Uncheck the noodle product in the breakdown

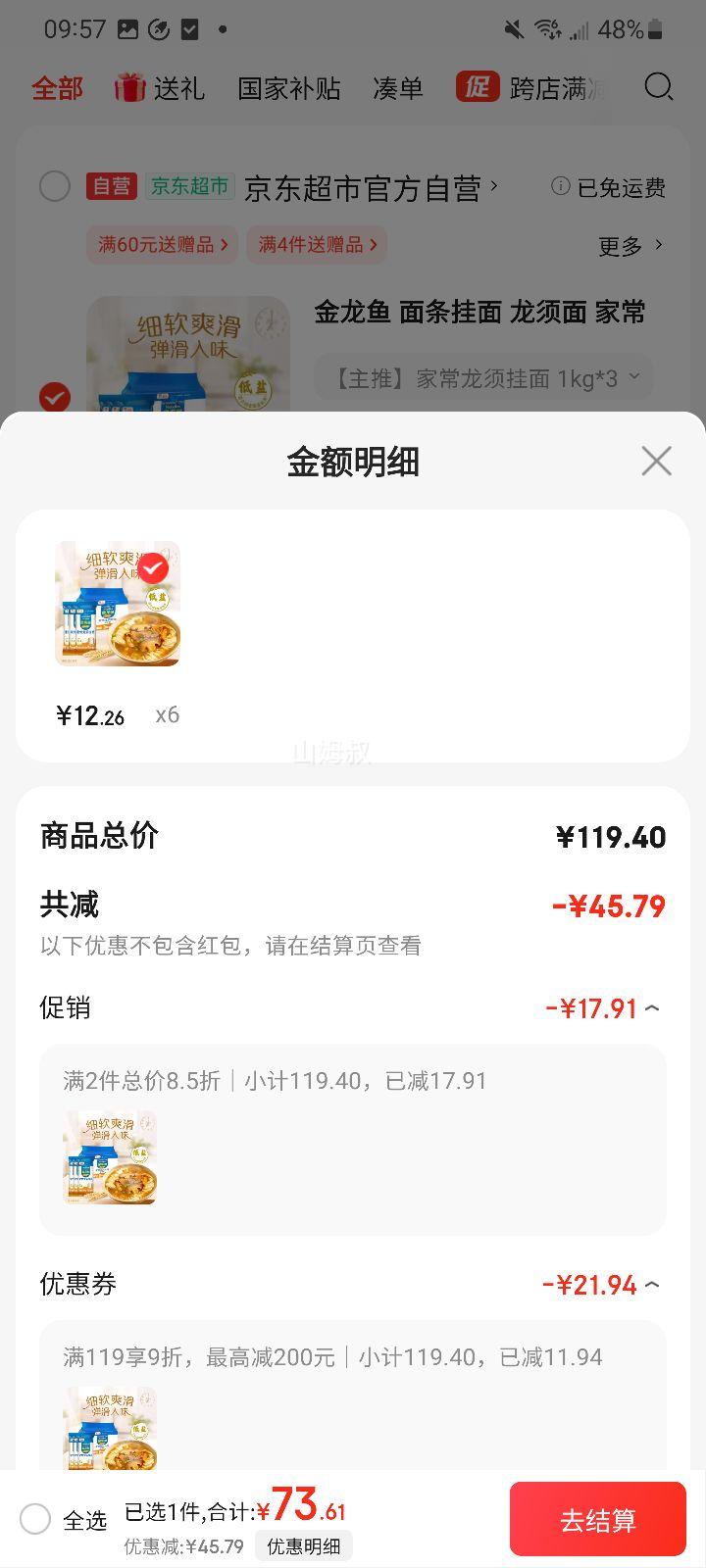pyautogui.click(x=152, y=568)
